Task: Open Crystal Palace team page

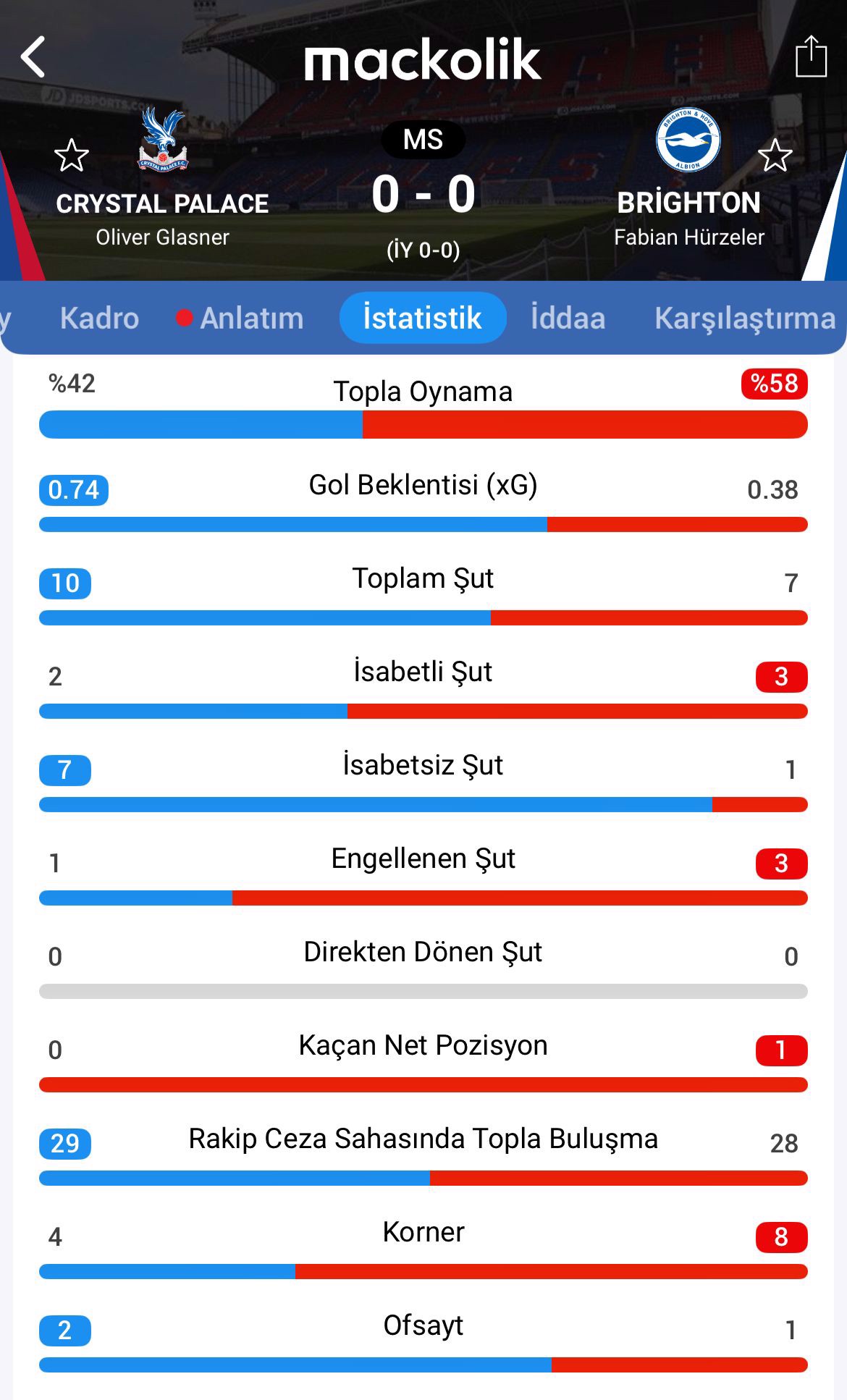Action: [x=163, y=141]
